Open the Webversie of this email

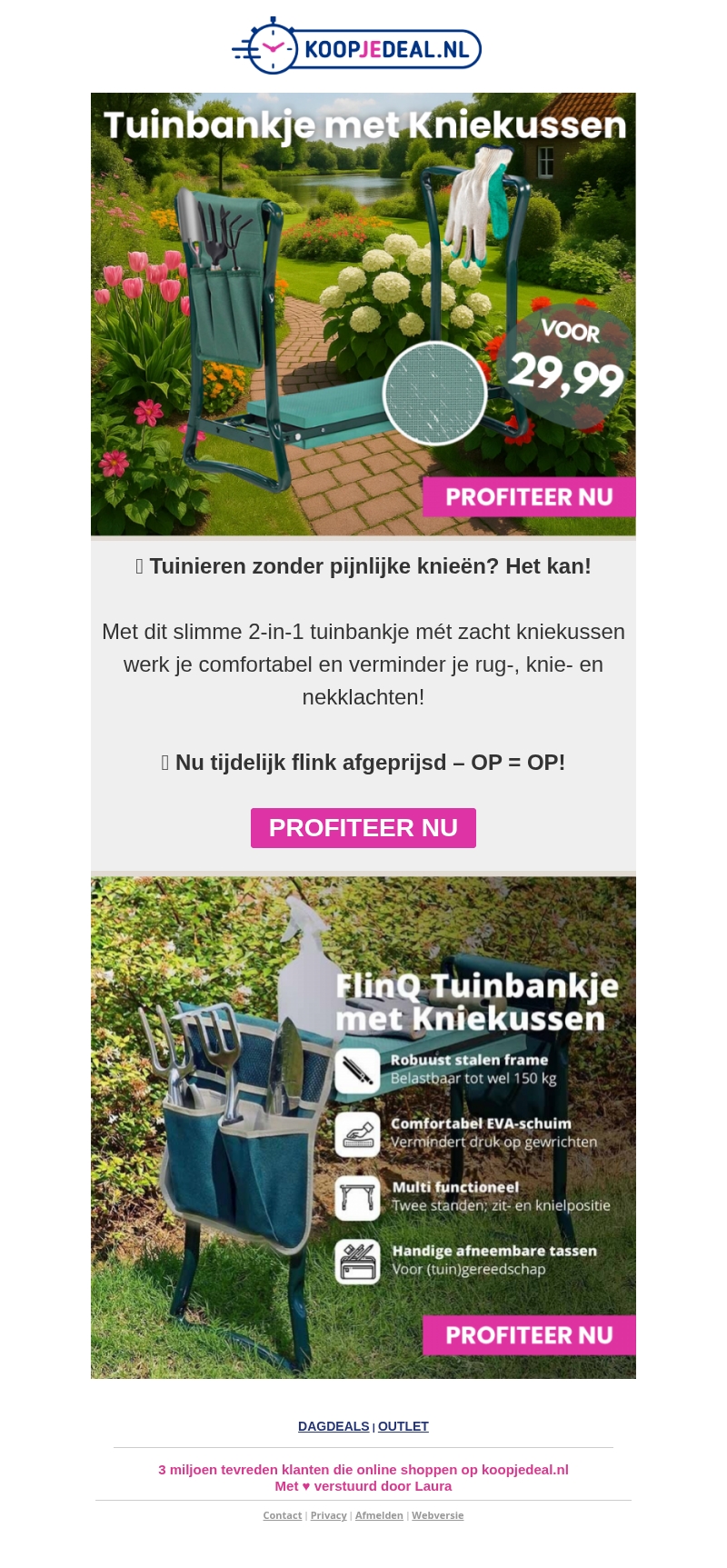(437, 1515)
